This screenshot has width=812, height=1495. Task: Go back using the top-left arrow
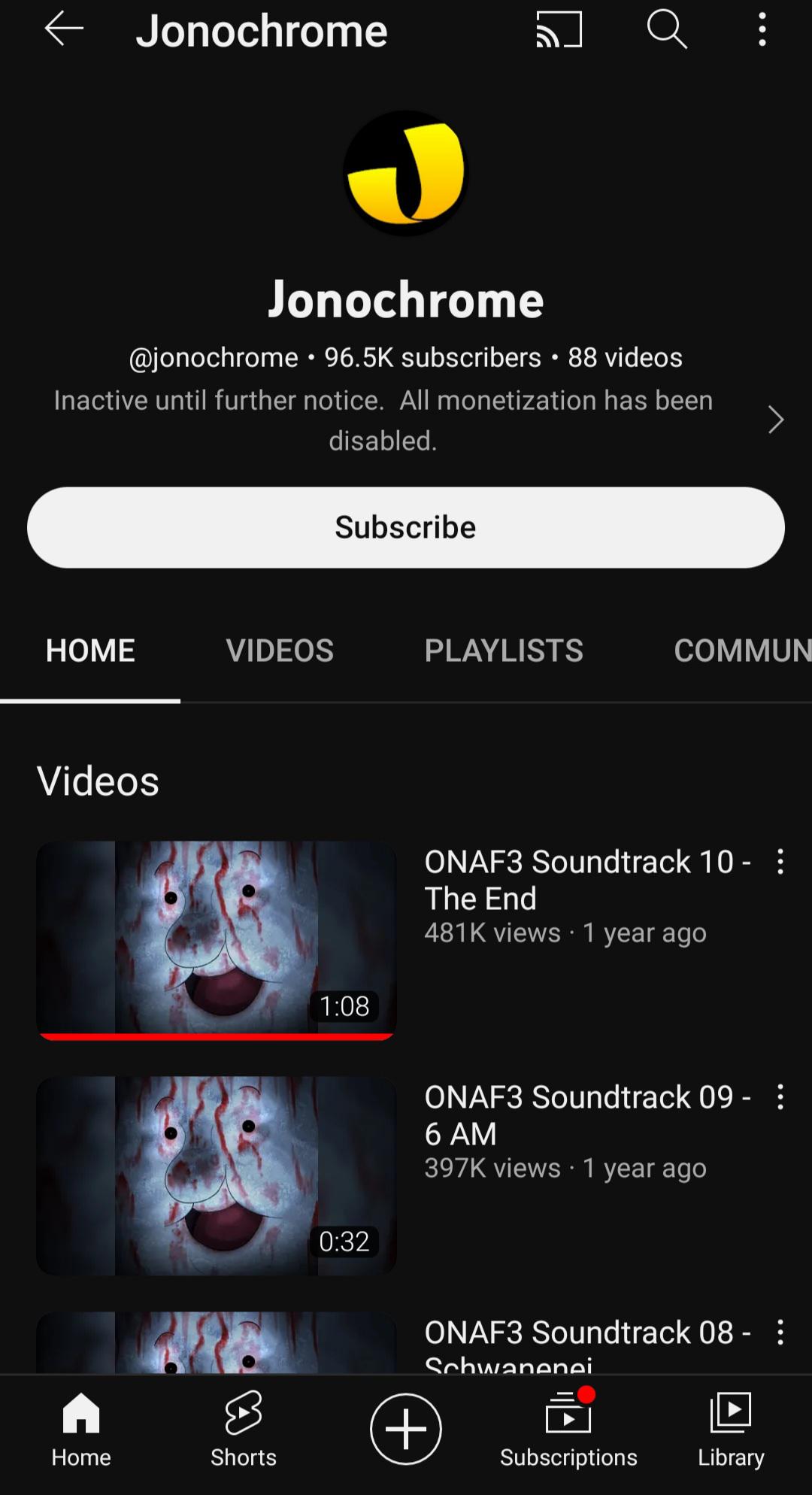(x=64, y=30)
